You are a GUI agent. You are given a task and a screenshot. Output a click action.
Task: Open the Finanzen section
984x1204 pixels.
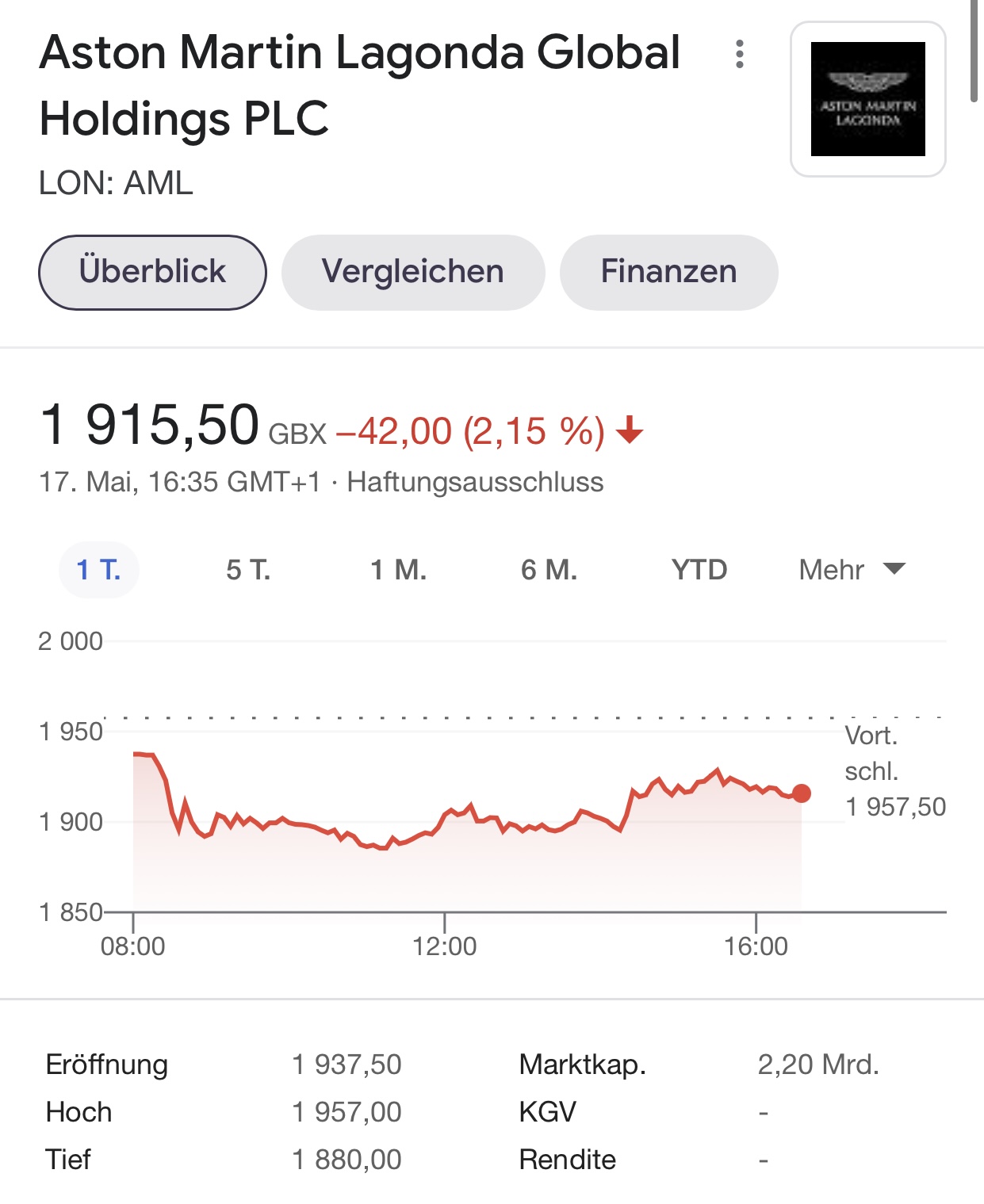click(668, 272)
